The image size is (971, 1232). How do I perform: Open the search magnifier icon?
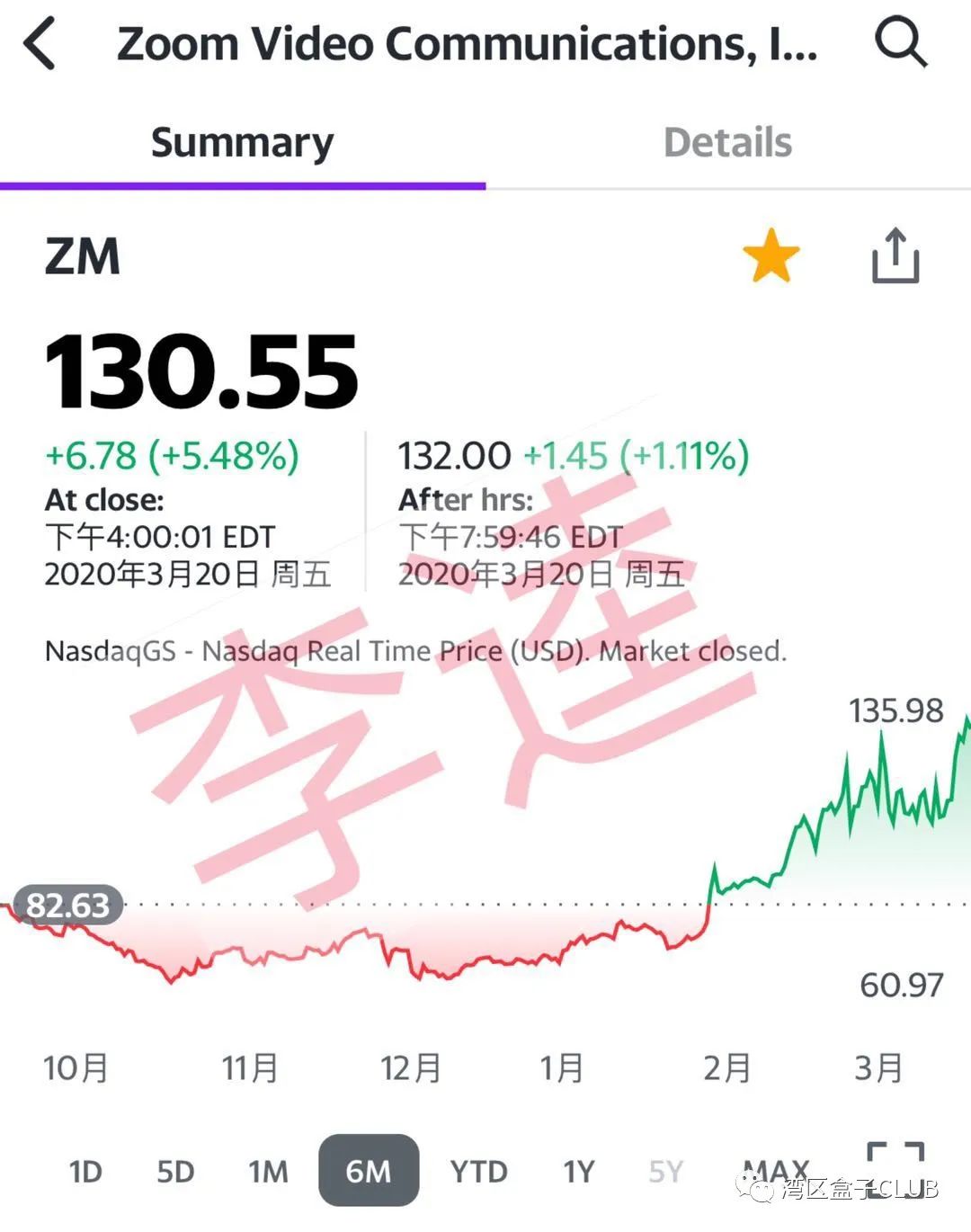pos(900,42)
